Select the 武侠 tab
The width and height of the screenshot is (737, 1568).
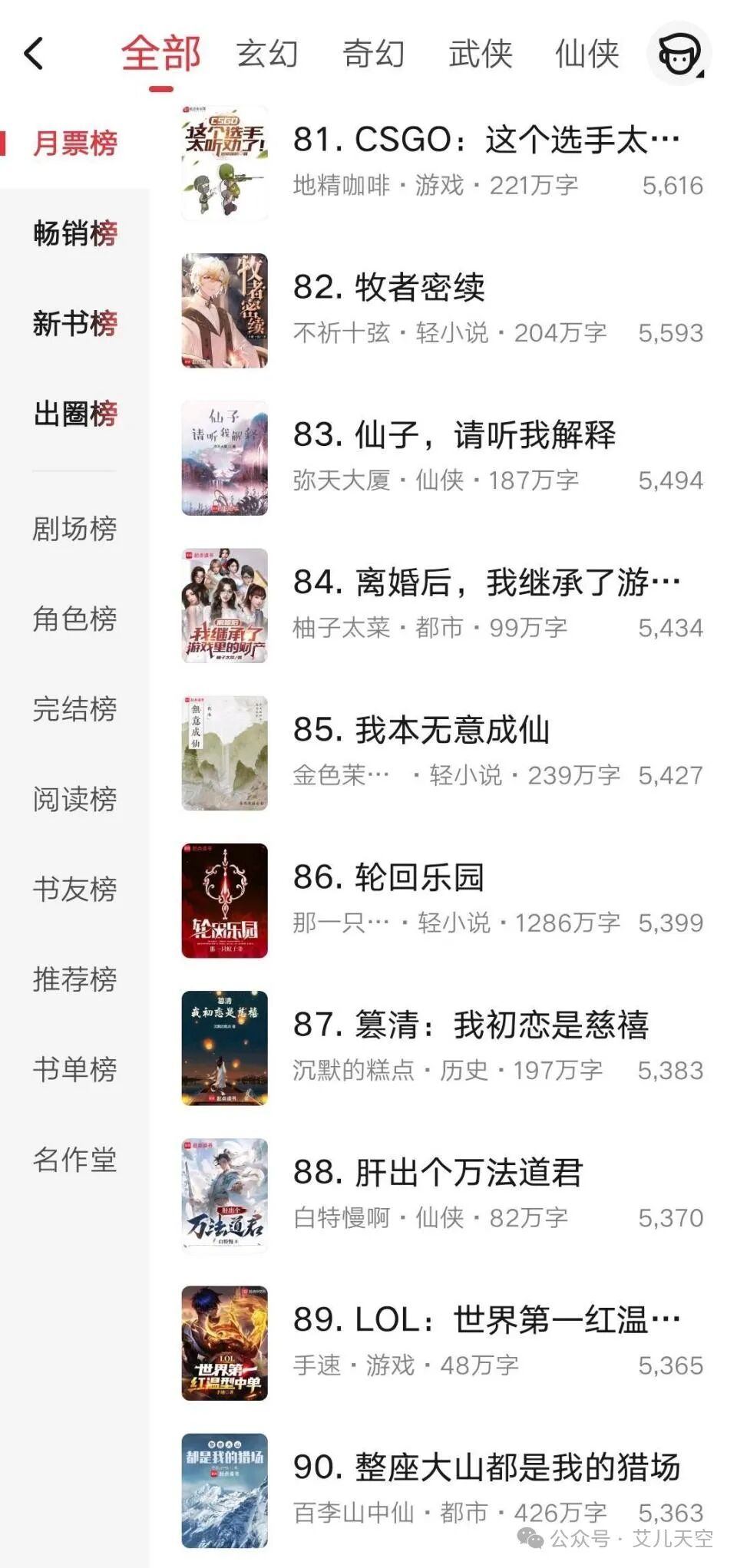click(x=480, y=54)
